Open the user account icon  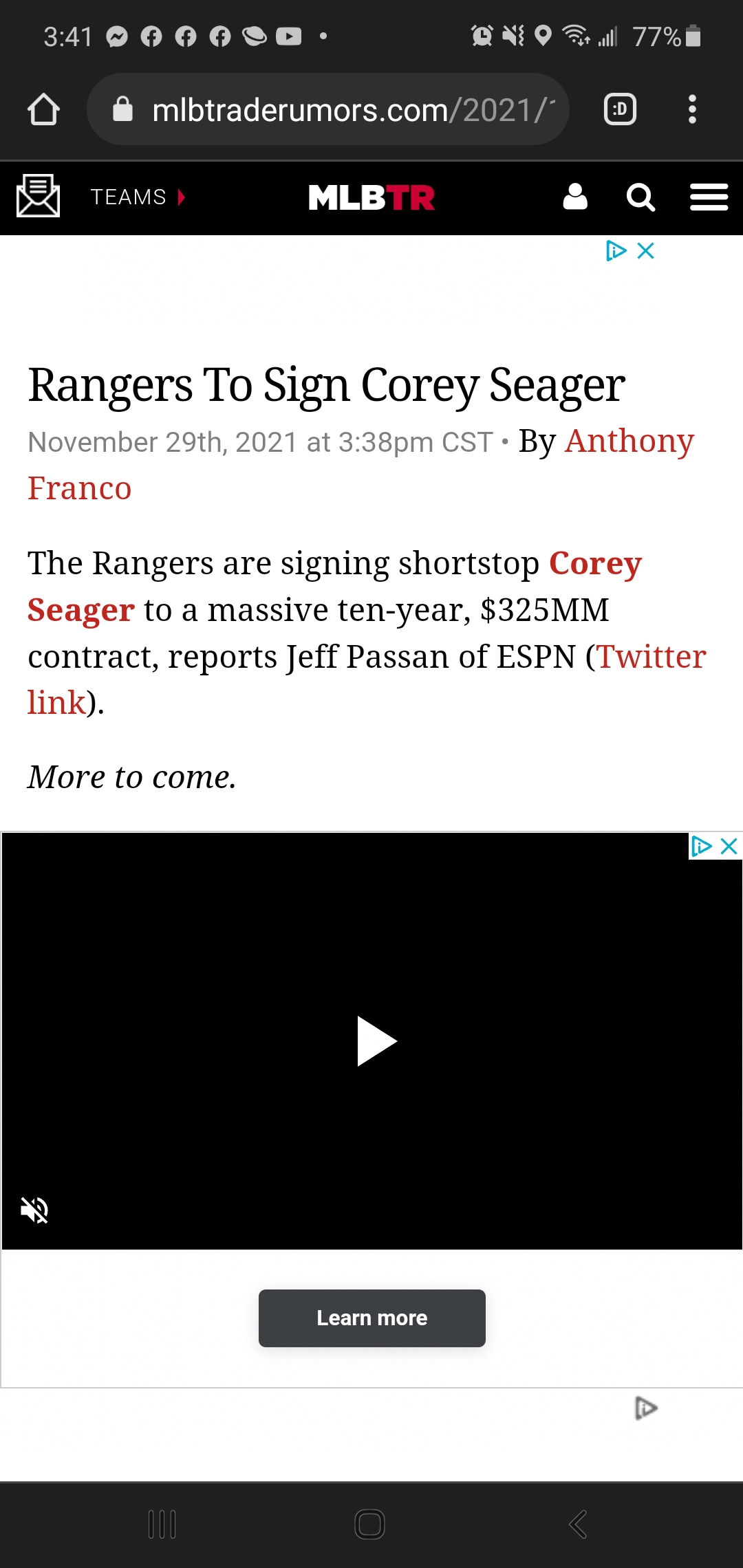coord(575,197)
